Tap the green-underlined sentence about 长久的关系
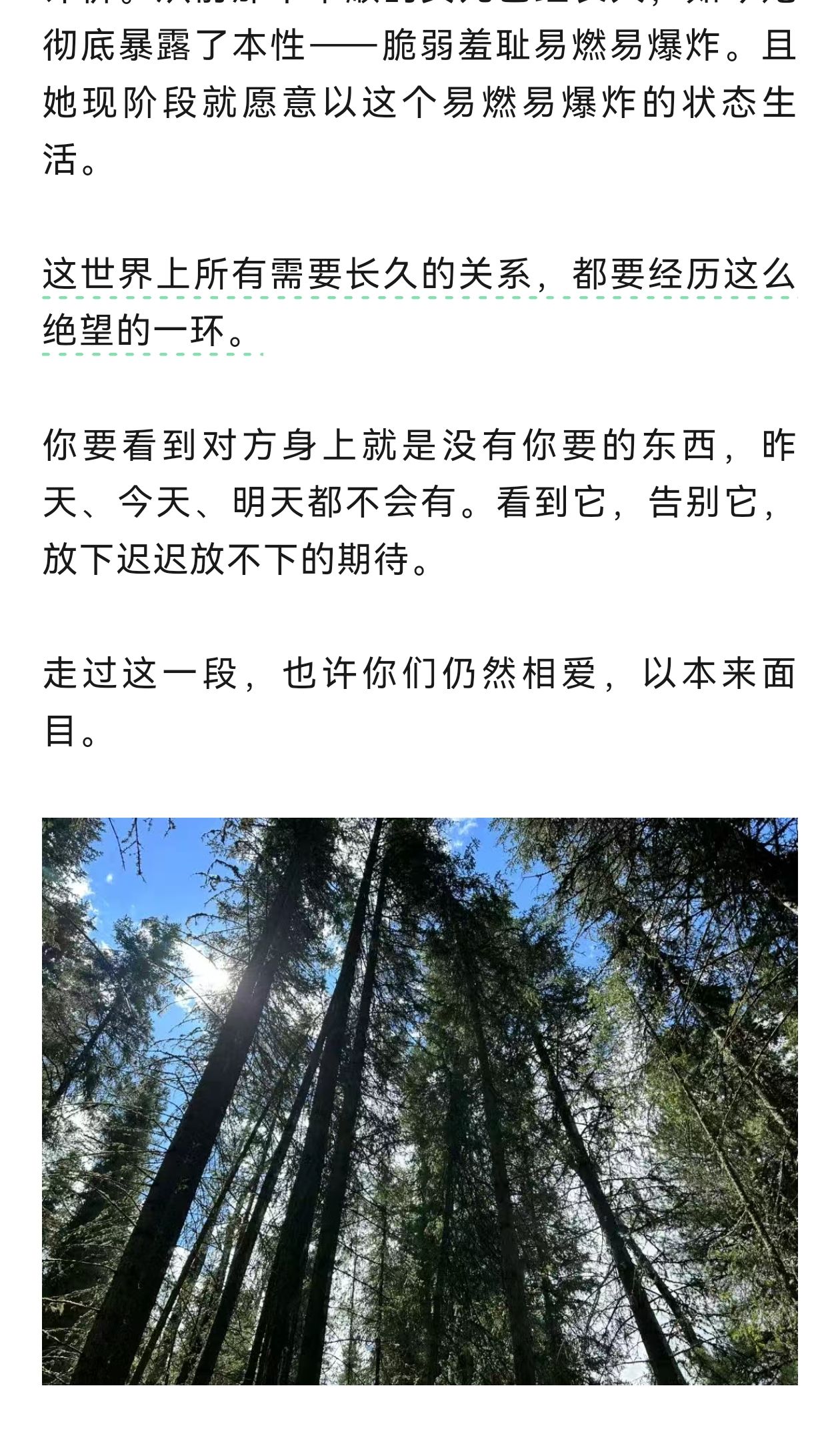This screenshot has width=840, height=1432. coord(420,303)
